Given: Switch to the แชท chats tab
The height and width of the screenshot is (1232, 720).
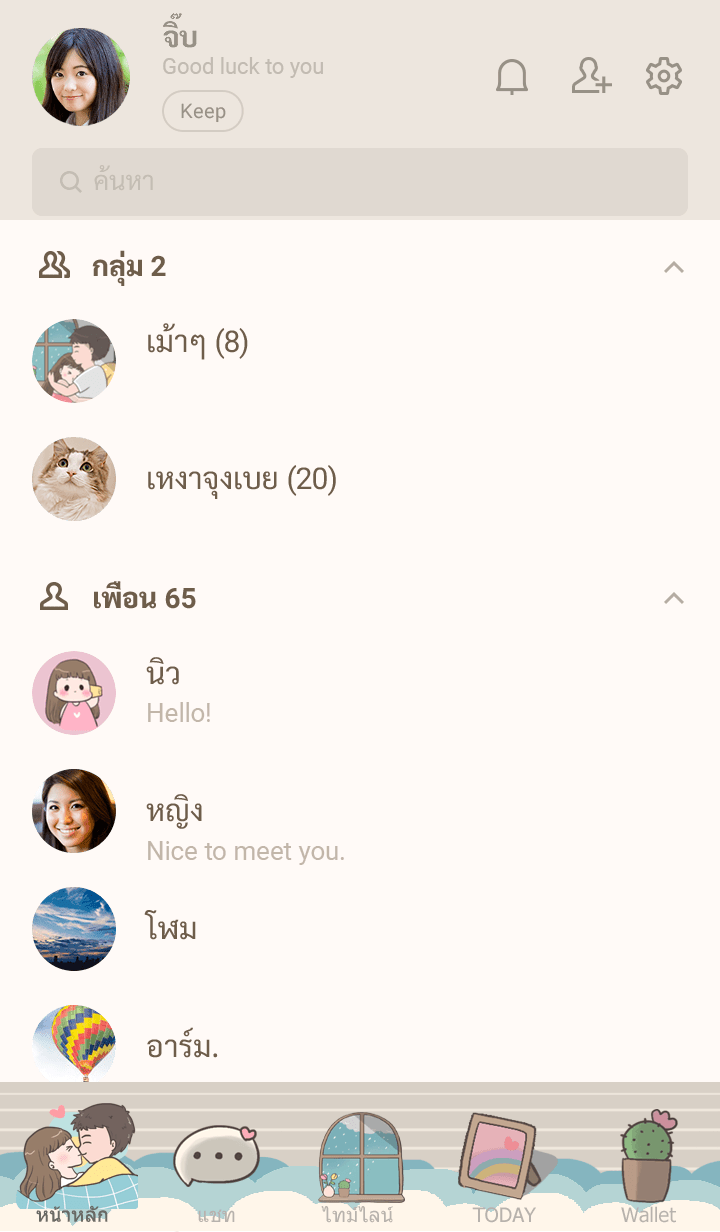Looking at the screenshot, I should [216, 1170].
